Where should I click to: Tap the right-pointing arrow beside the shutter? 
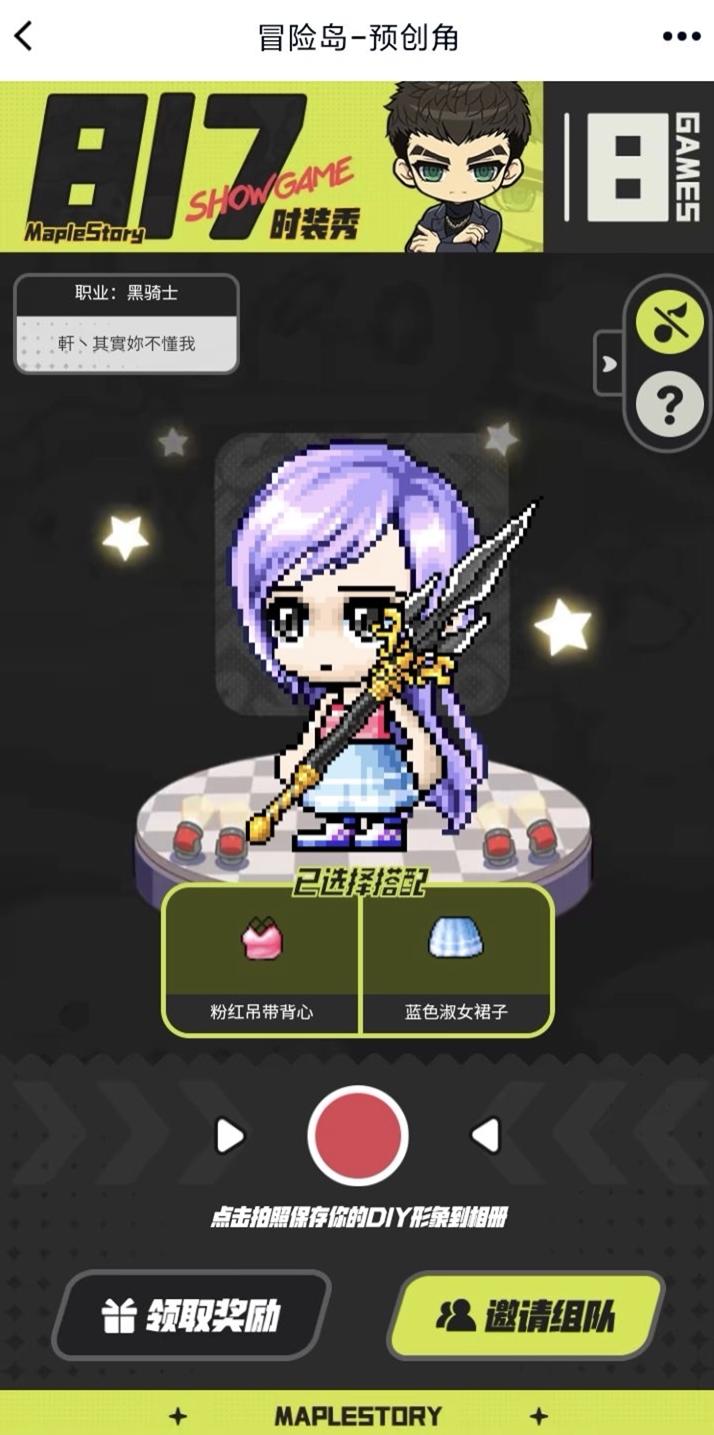[230, 1136]
